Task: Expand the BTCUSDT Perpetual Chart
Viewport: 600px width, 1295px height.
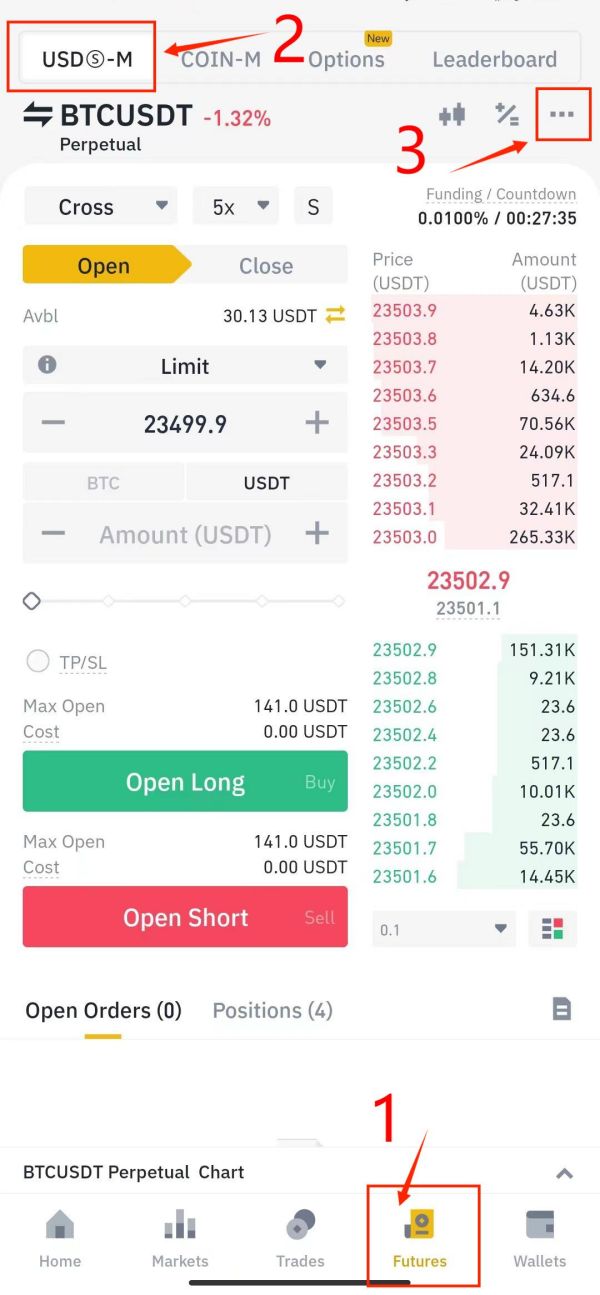Action: click(x=564, y=1173)
